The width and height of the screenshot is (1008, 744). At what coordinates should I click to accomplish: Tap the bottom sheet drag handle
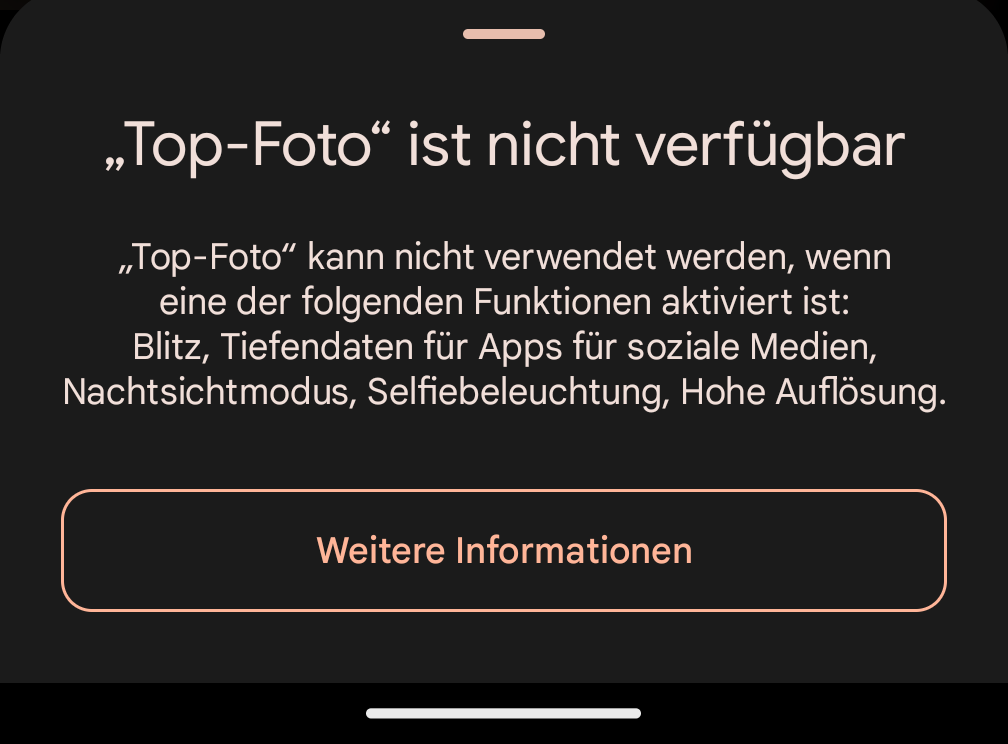coord(504,34)
